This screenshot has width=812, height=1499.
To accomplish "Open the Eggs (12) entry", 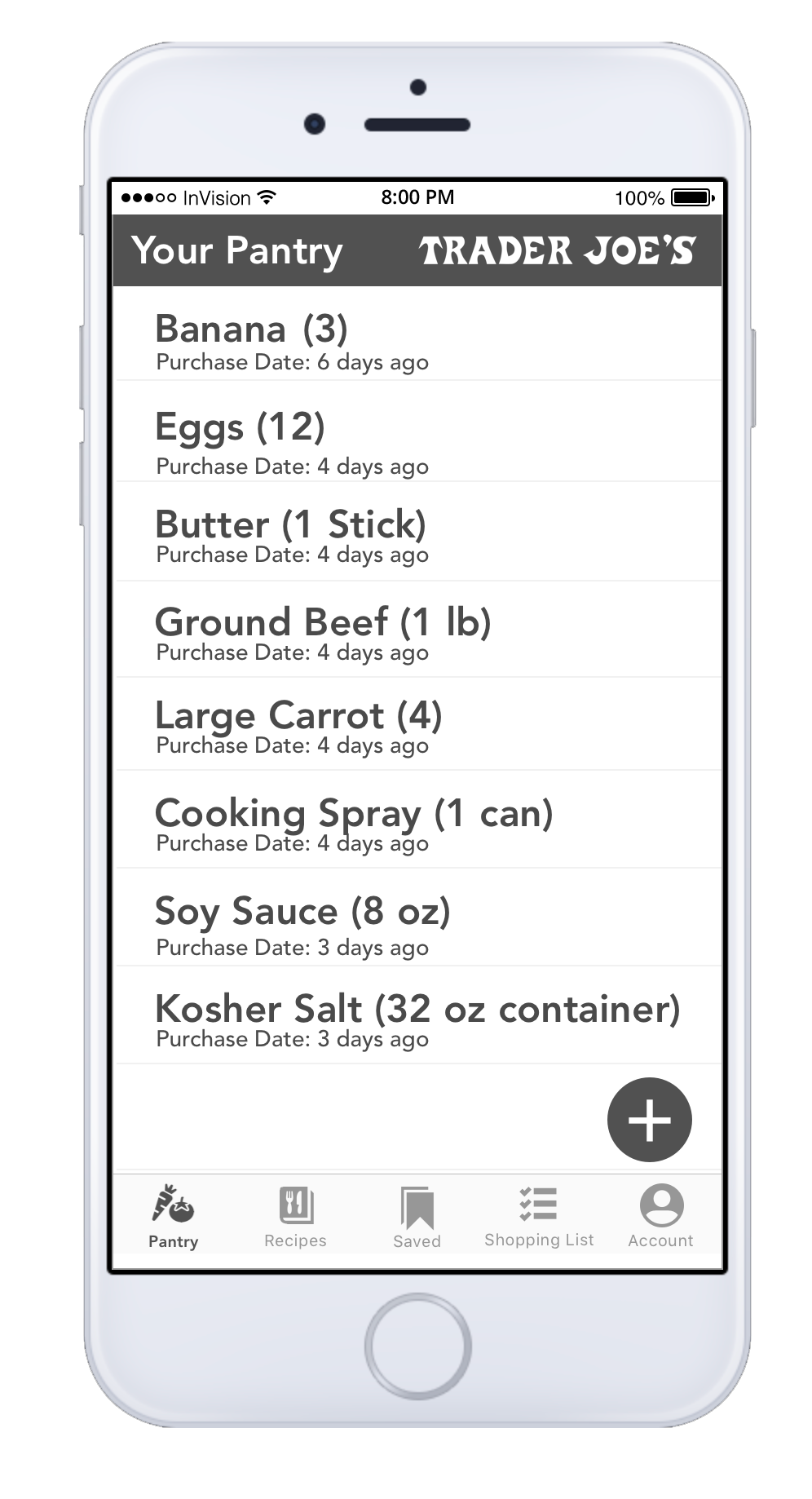I will (418, 432).
